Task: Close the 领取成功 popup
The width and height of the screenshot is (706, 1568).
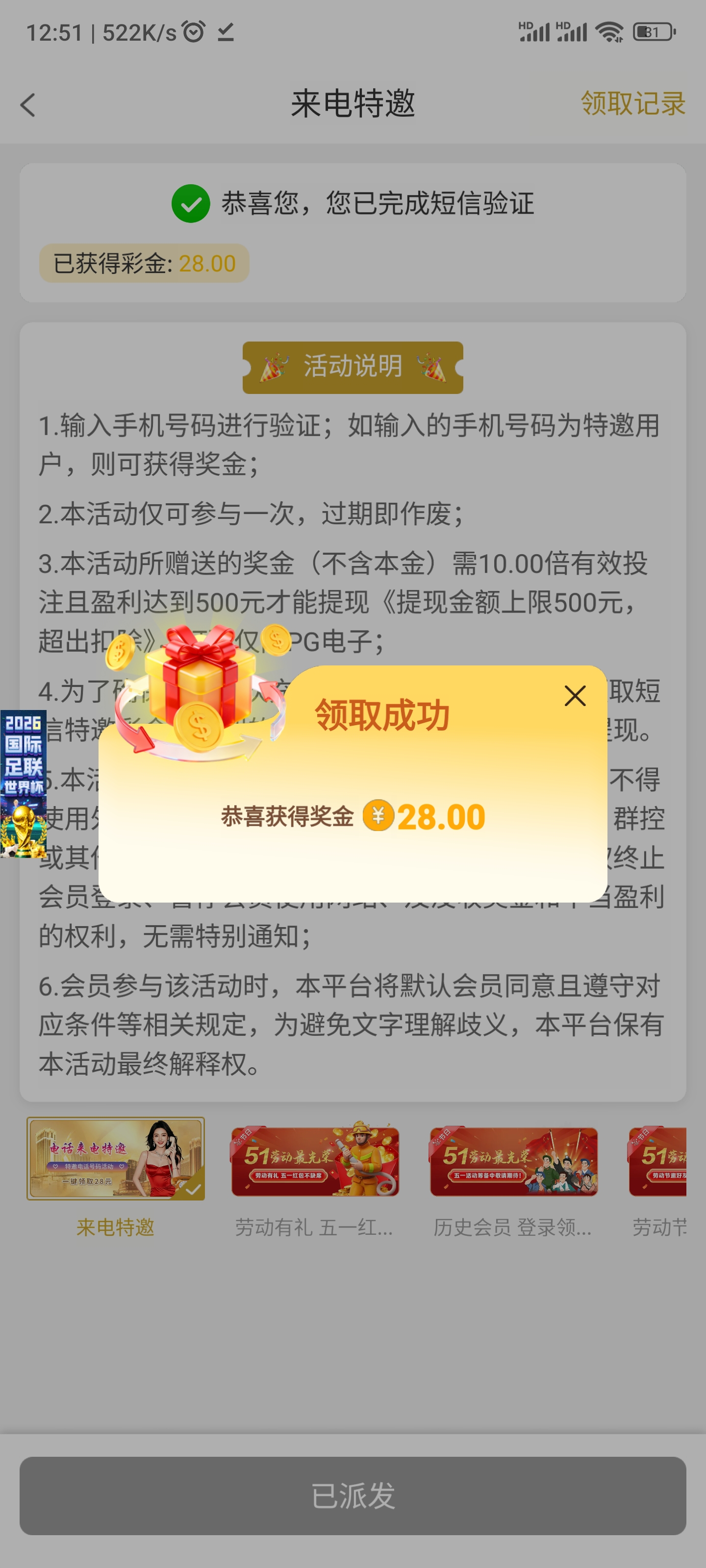Action: (x=575, y=696)
